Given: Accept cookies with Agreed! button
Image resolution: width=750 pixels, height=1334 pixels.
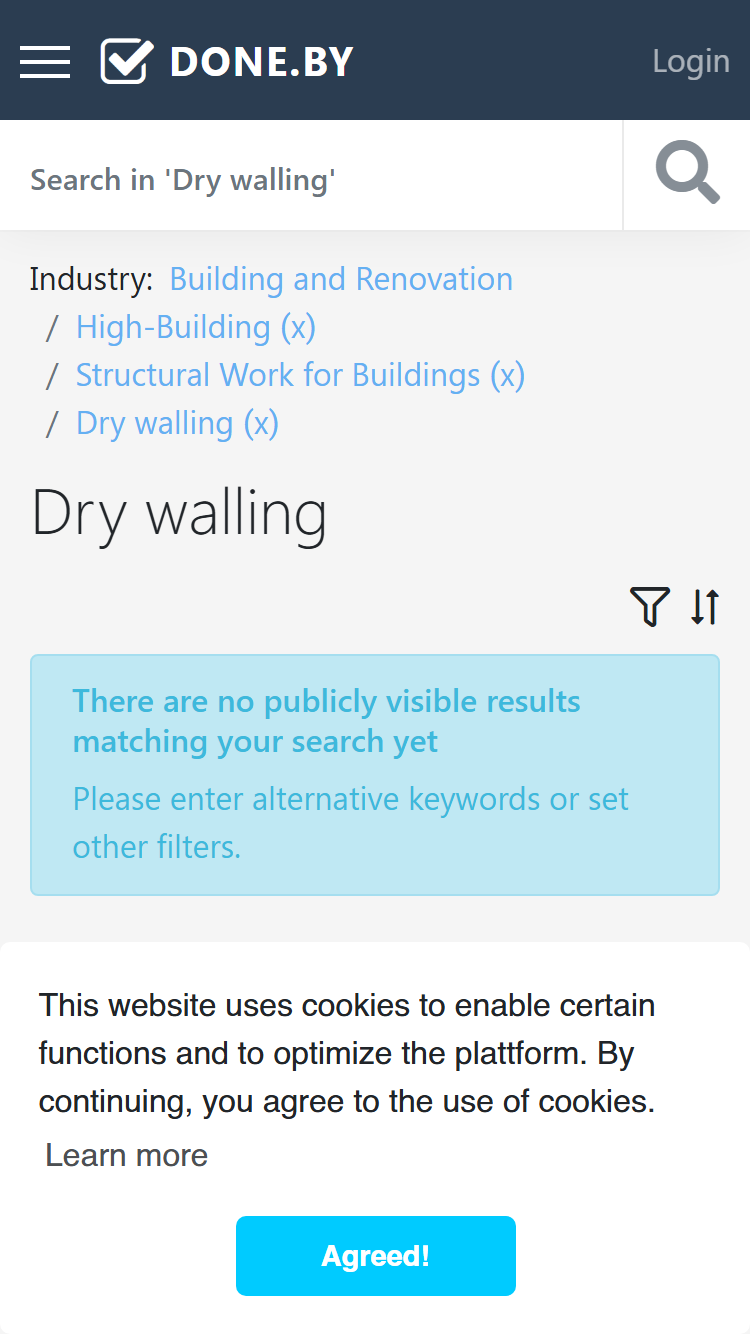Looking at the screenshot, I should point(376,1256).
